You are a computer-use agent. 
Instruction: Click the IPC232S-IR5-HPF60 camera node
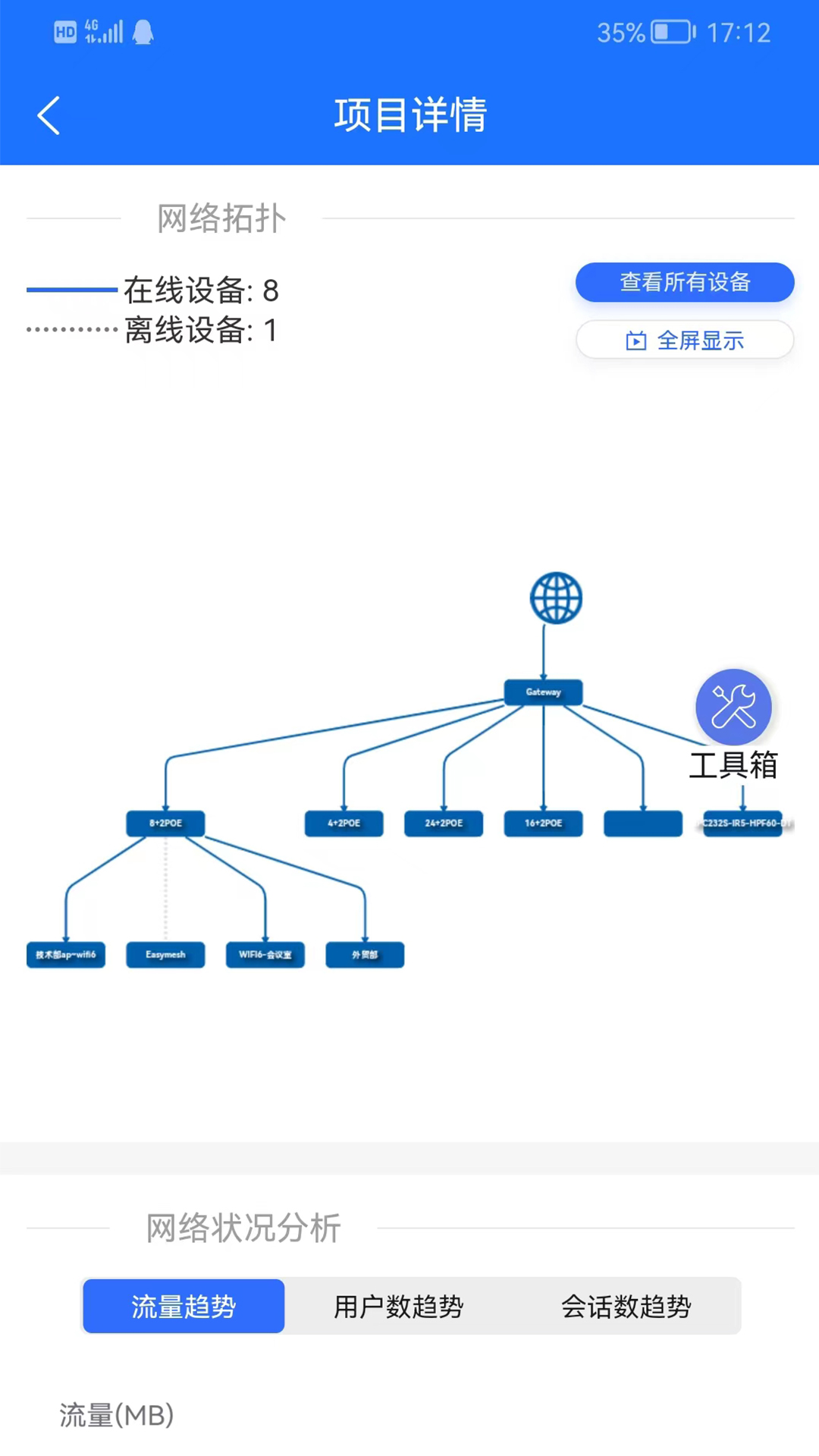coord(742,822)
